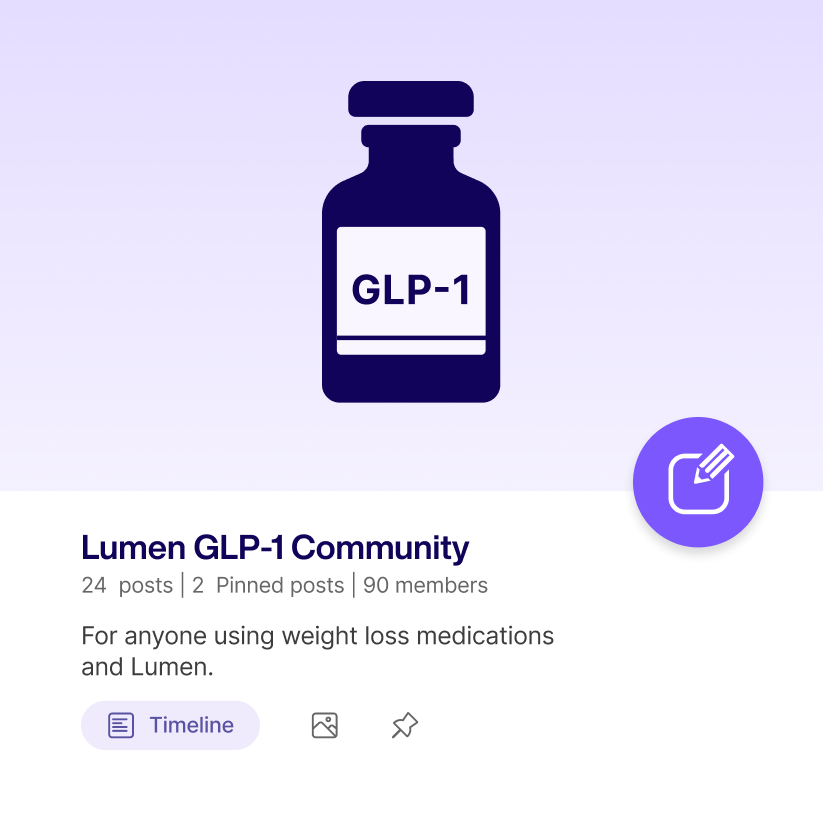This screenshot has height=823, width=823.
Task: View pinned posts tab
Action: click(x=405, y=725)
